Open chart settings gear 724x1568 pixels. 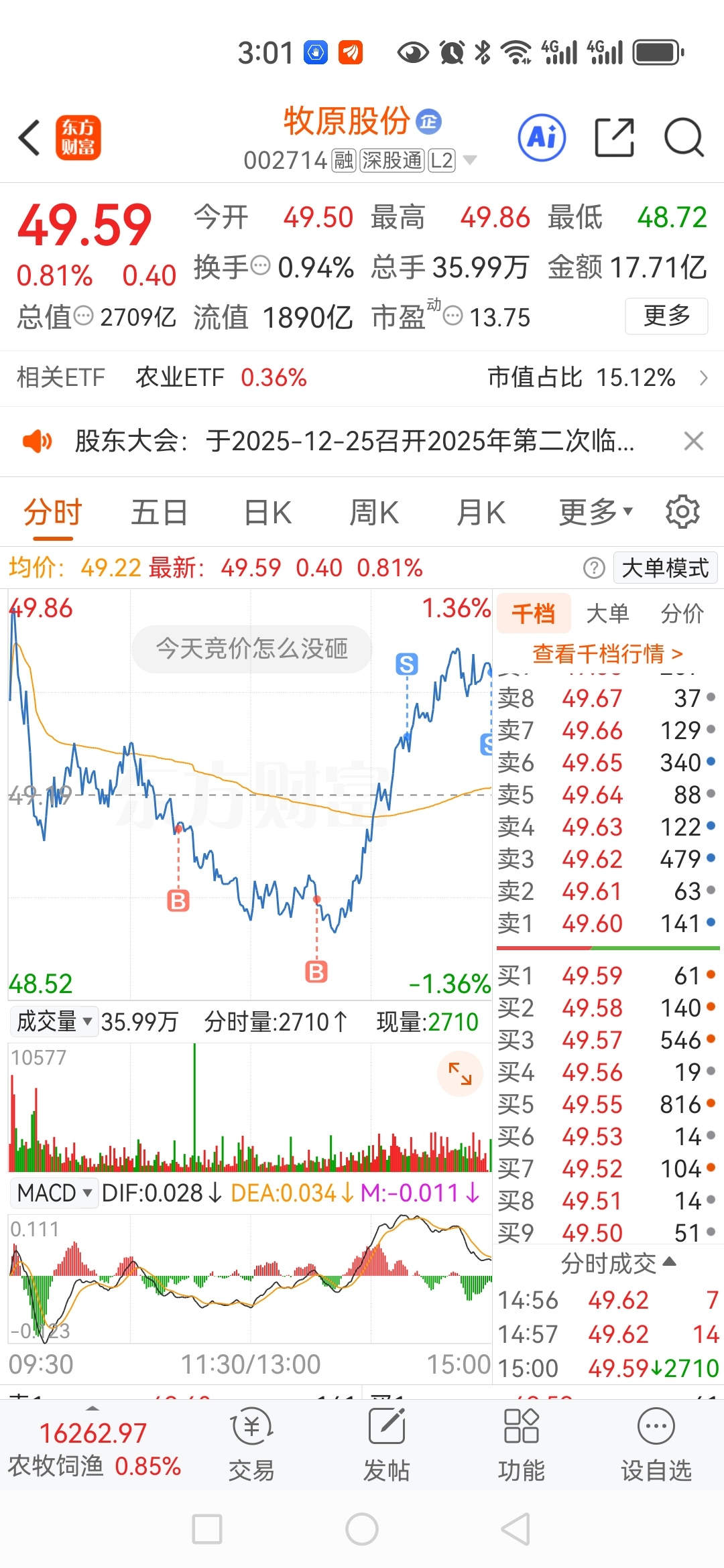point(682,513)
